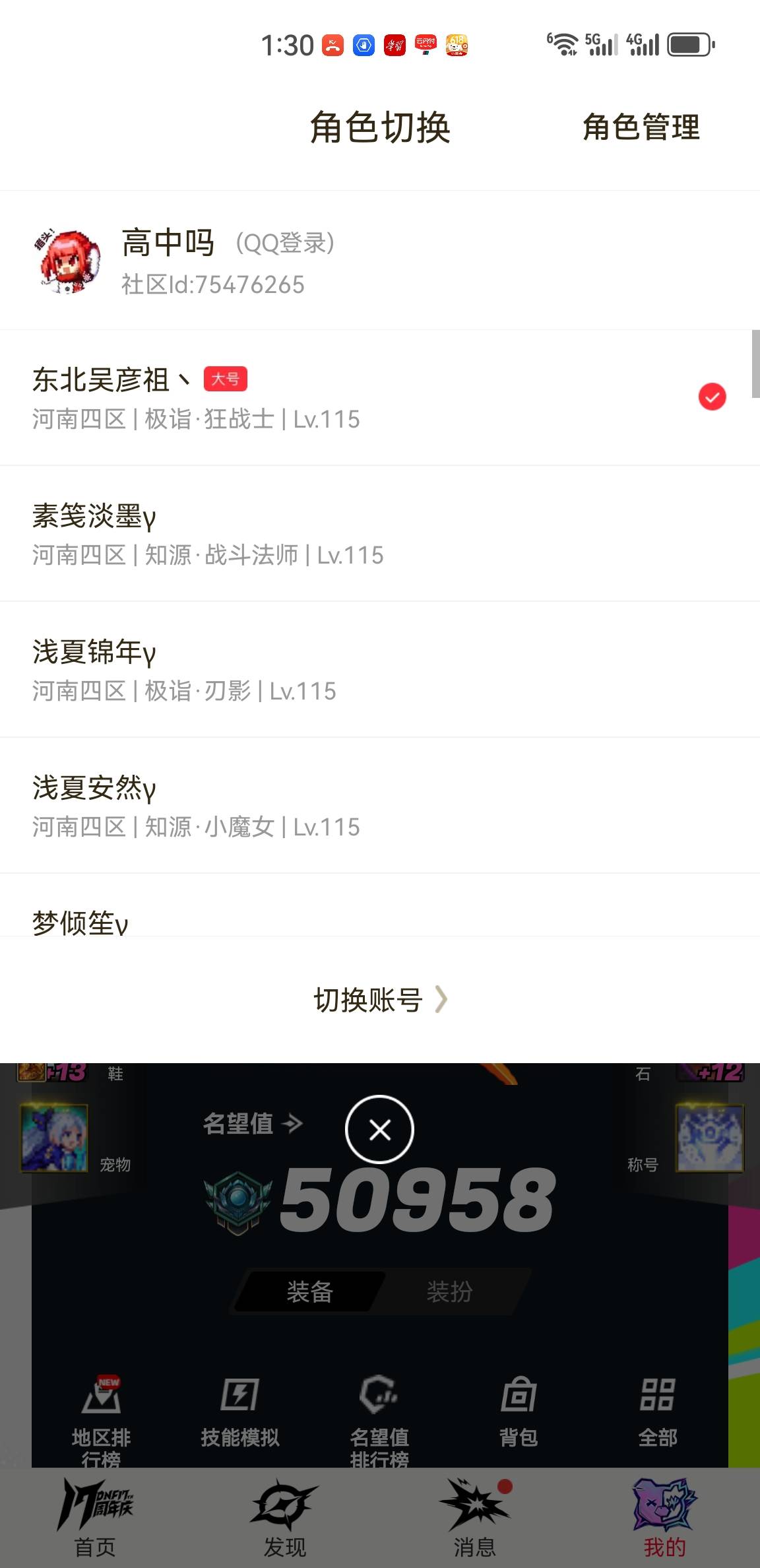Tap the red check mark on 东北吴彦祖
The width and height of the screenshot is (760, 1568).
click(x=711, y=397)
